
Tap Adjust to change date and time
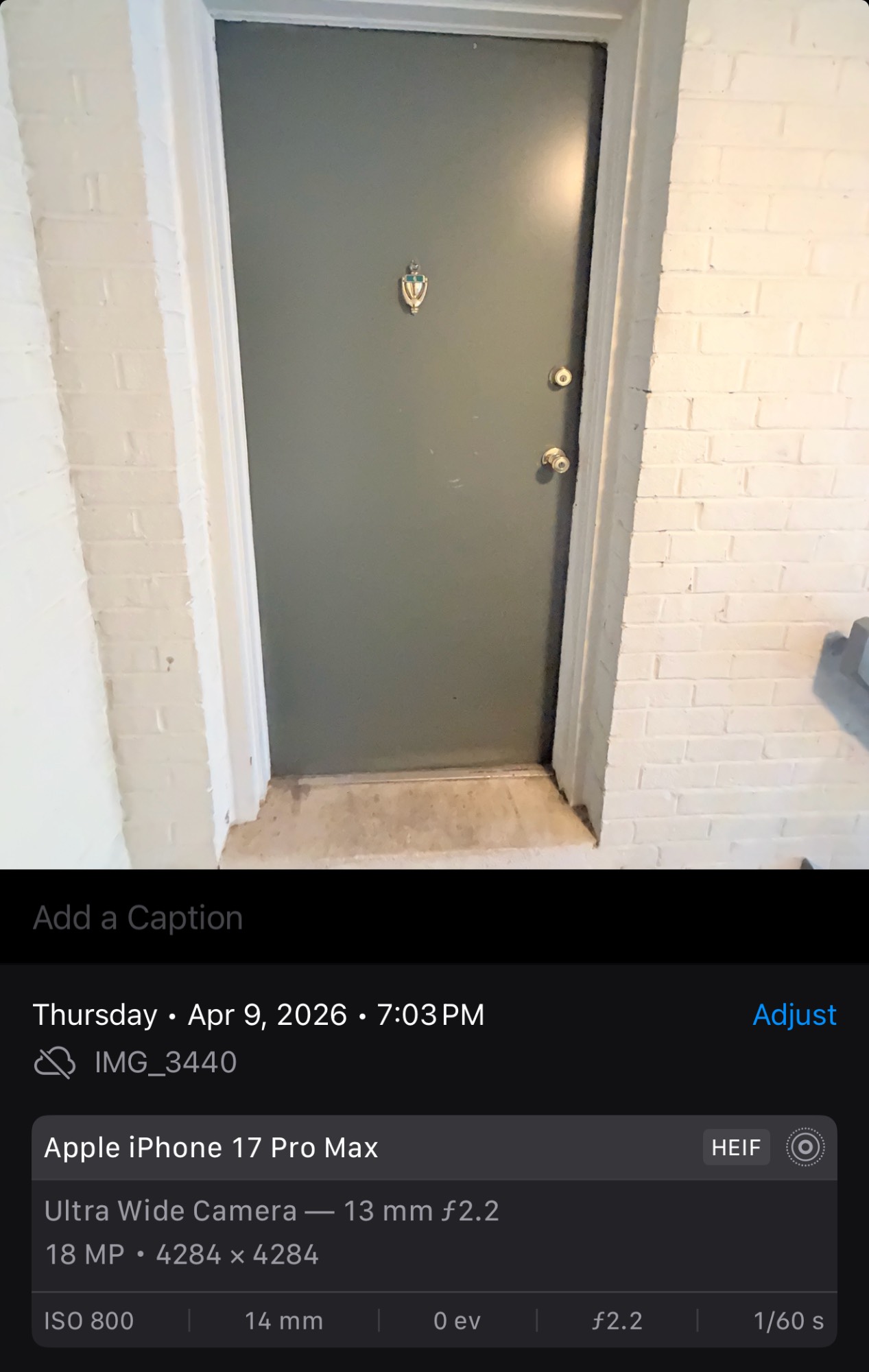pyautogui.click(x=794, y=1015)
